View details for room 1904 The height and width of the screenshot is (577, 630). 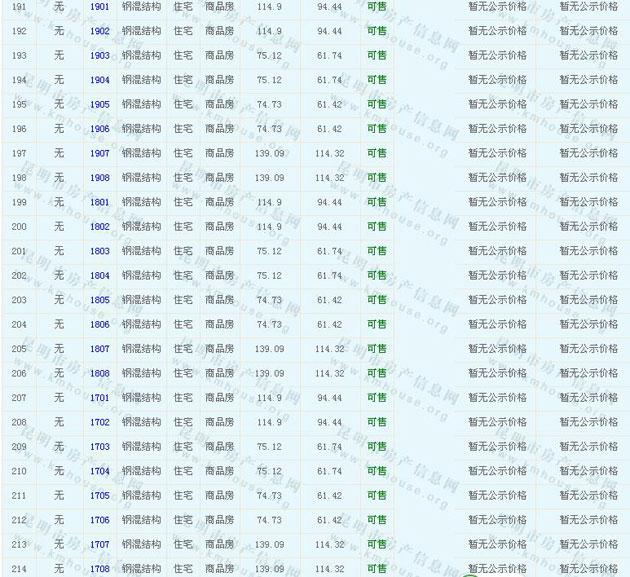pyautogui.click(x=99, y=80)
